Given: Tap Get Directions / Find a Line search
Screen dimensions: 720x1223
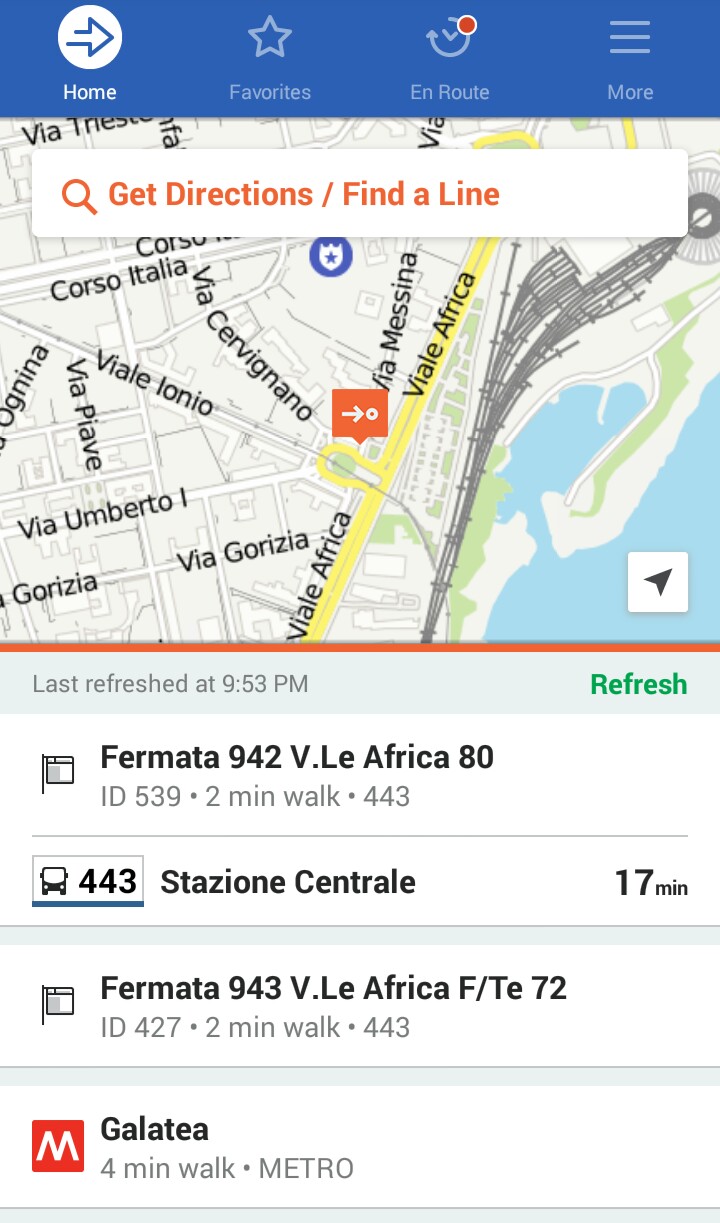Looking at the screenshot, I should (x=360, y=194).
